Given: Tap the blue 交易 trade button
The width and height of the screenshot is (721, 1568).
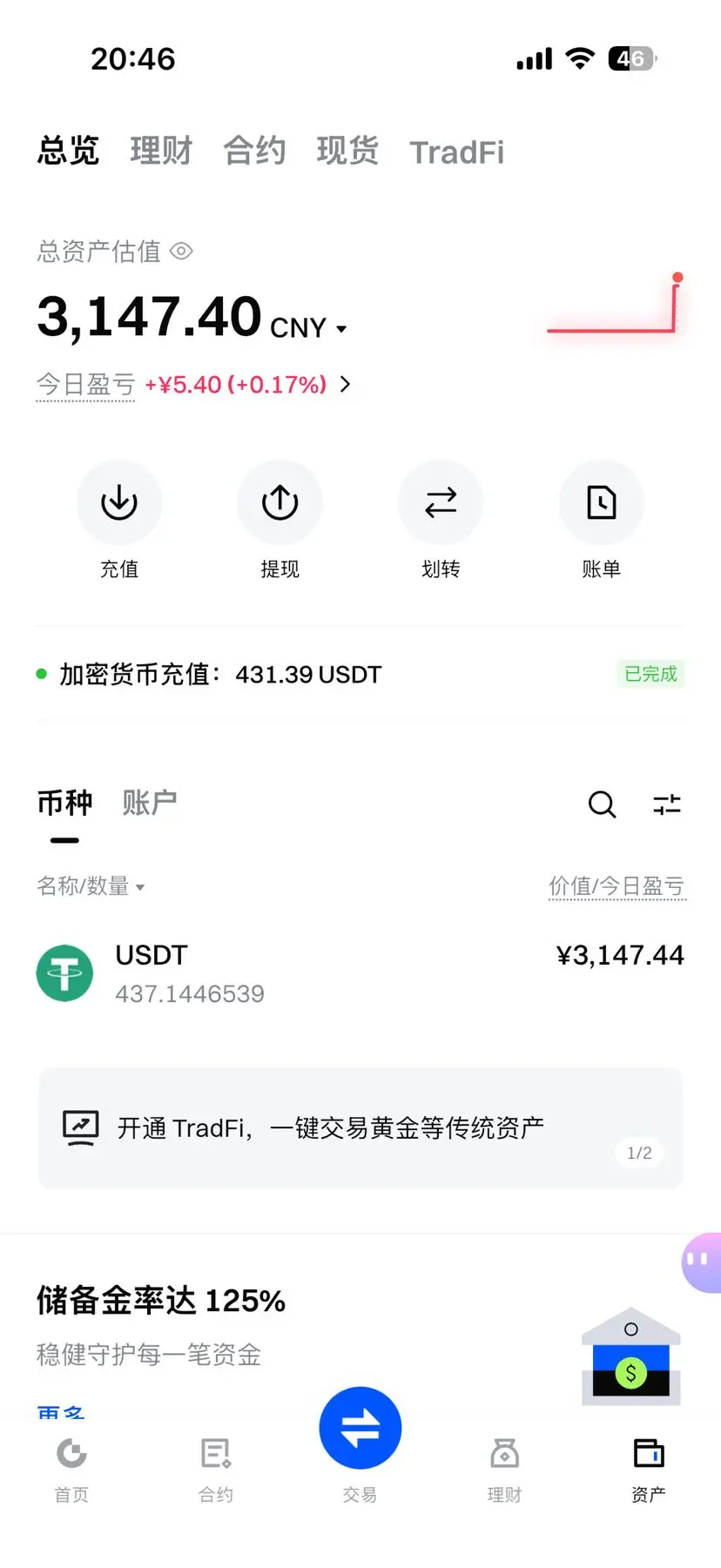Looking at the screenshot, I should [x=360, y=1429].
